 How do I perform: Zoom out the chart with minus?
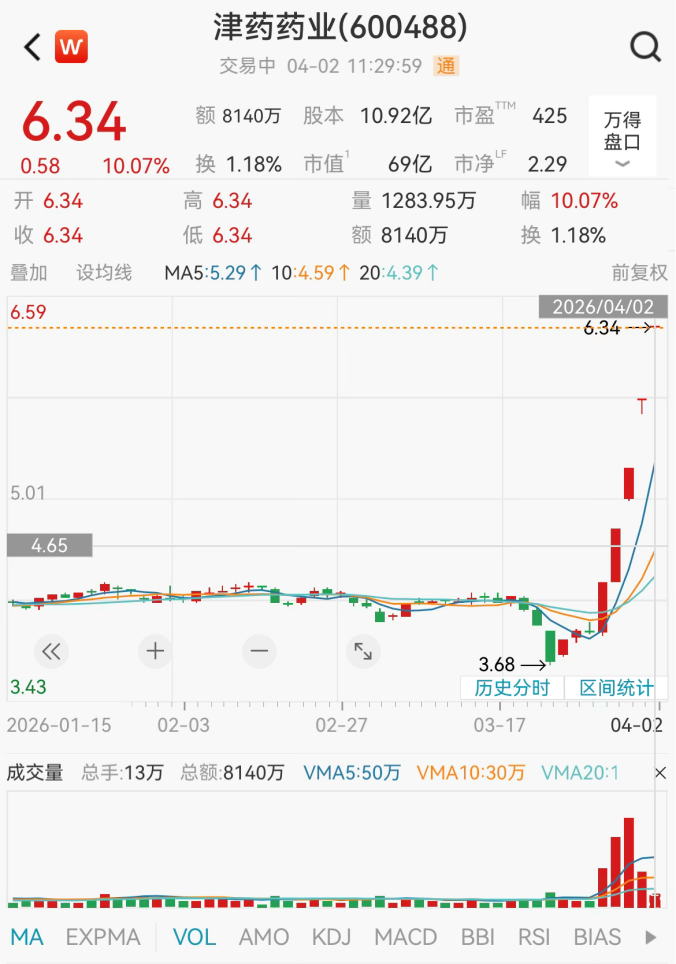(259, 652)
